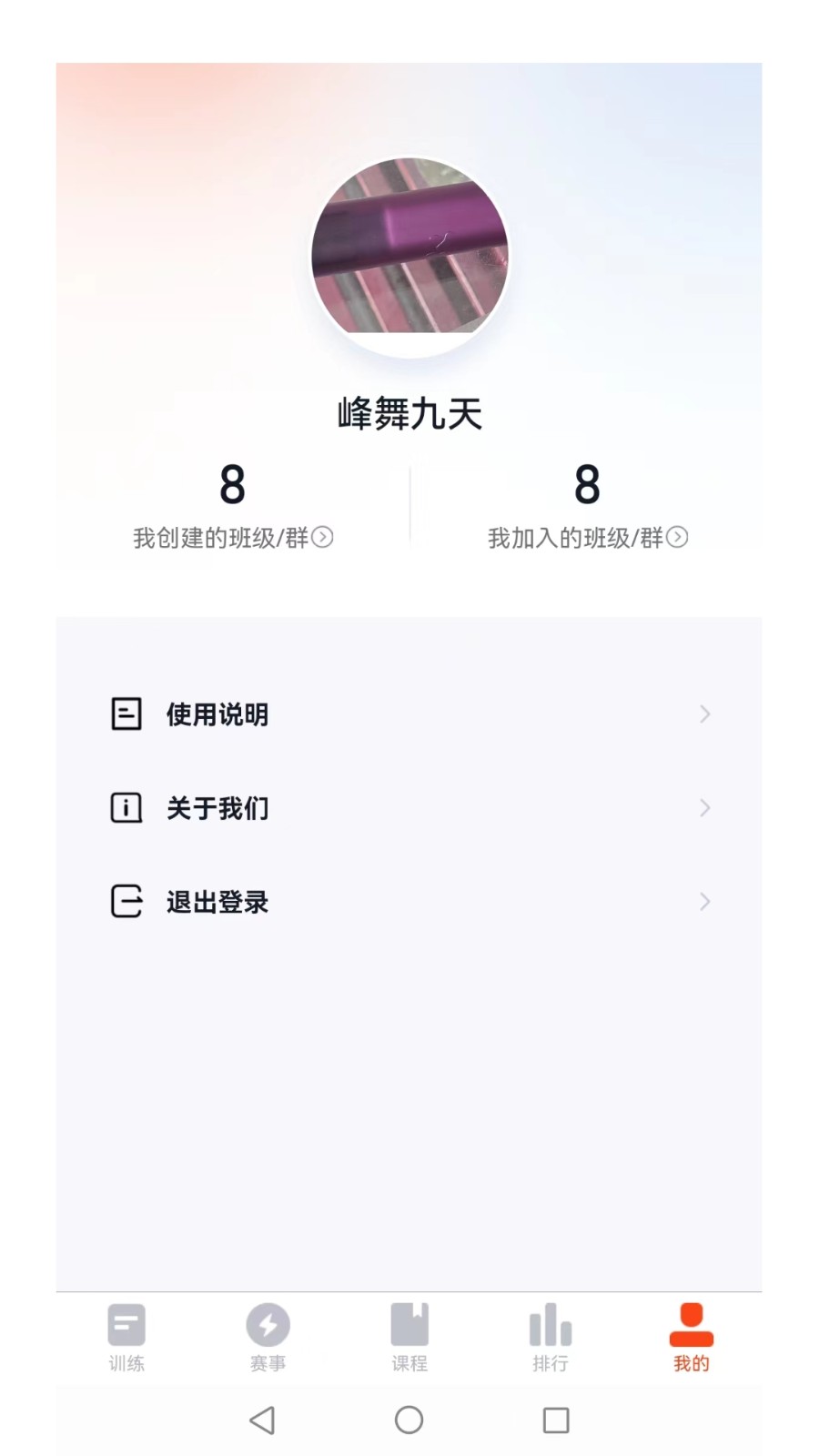The image size is (819, 1456).
Task: Switch to the 课程 tab
Action: tap(409, 1337)
